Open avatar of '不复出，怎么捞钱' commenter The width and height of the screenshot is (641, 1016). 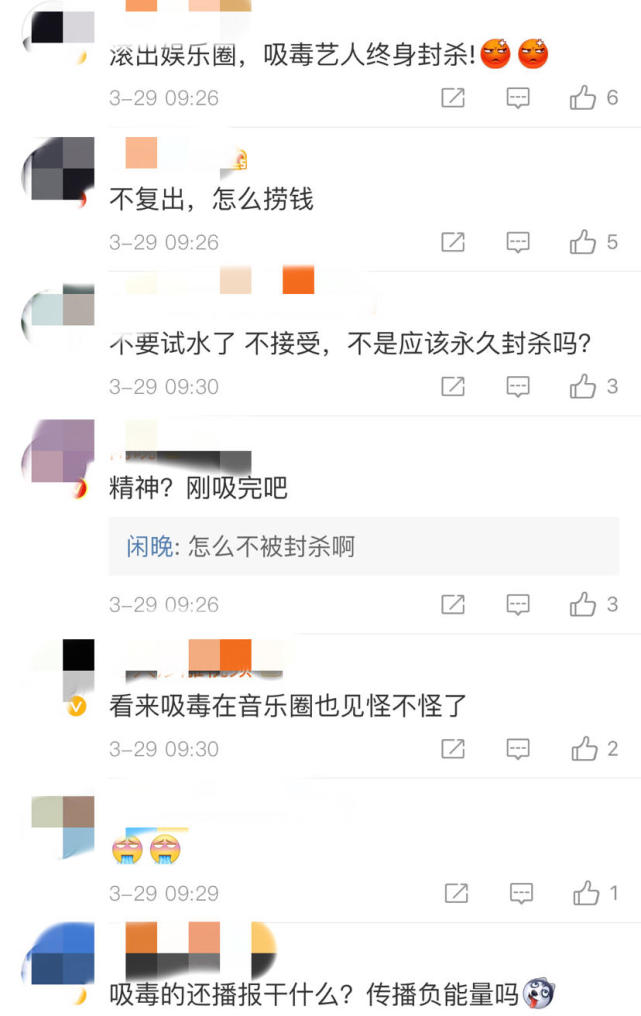point(61,170)
